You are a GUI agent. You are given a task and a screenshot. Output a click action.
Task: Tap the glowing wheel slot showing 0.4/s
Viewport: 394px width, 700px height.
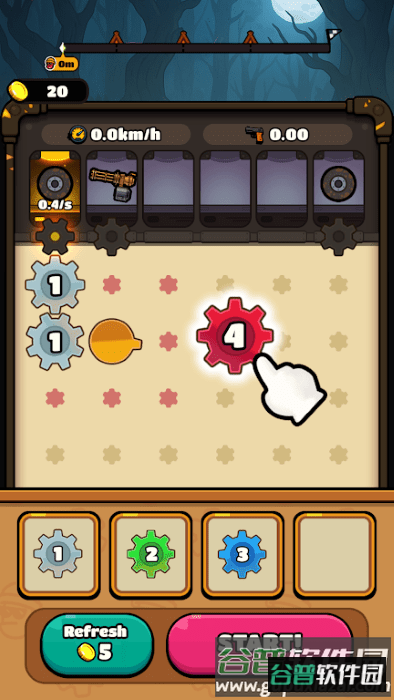(x=55, y=188)
